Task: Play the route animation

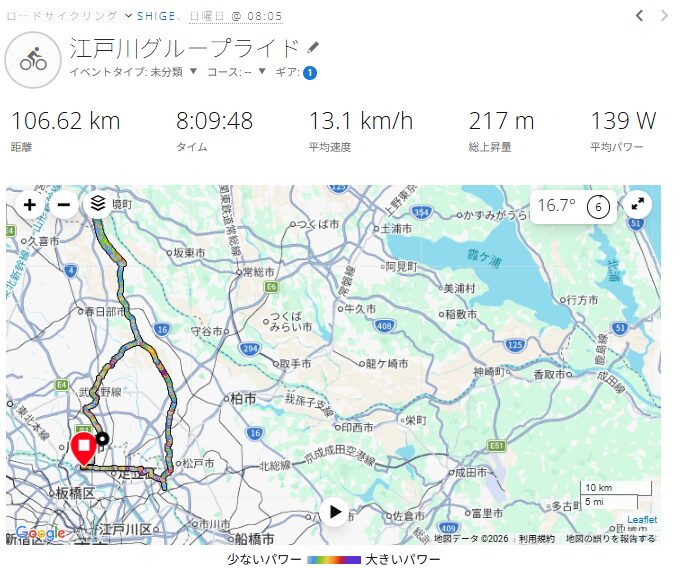Action: (x=335, y=513)
